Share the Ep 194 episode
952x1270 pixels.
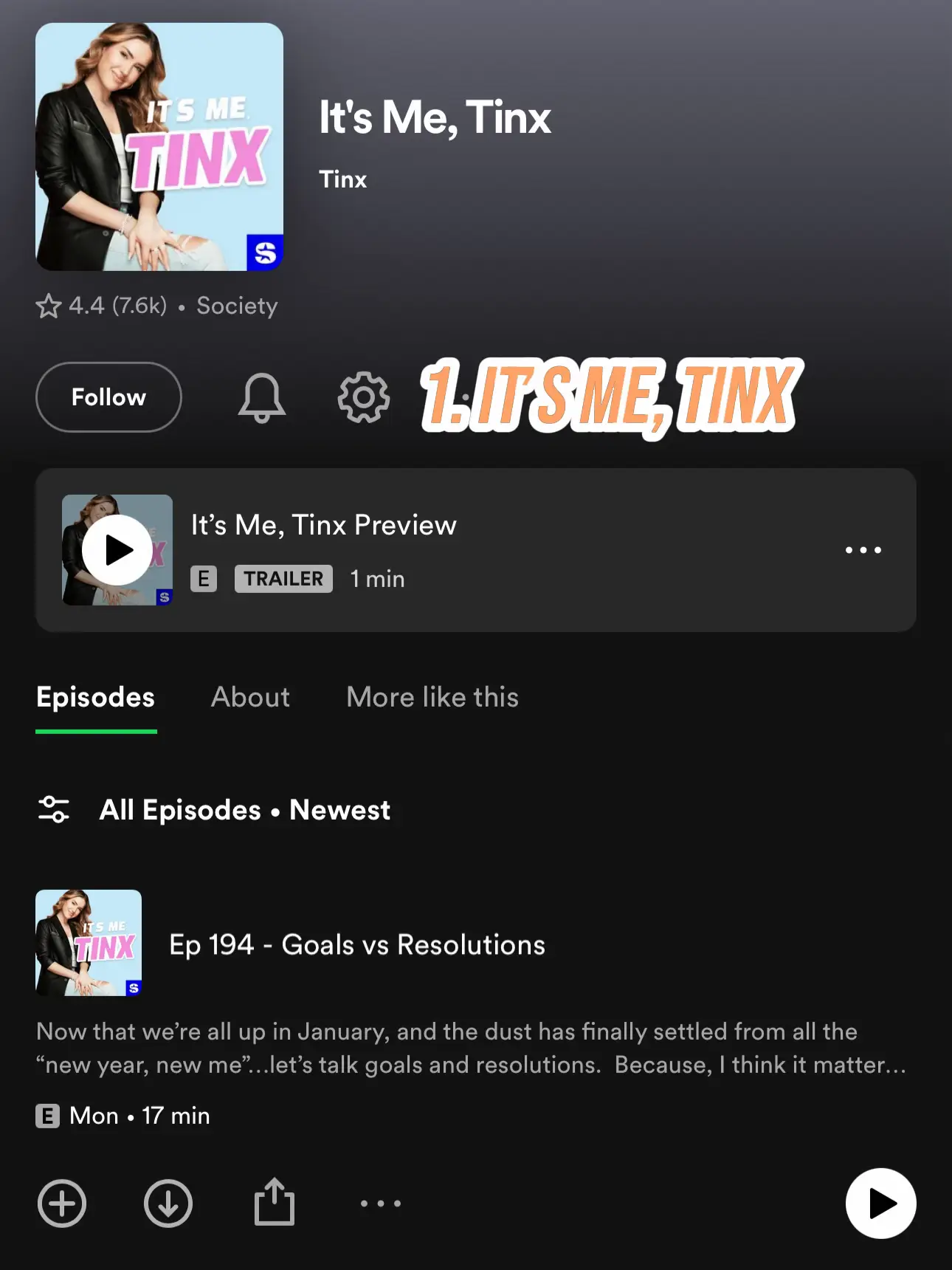click(275, 1202)
